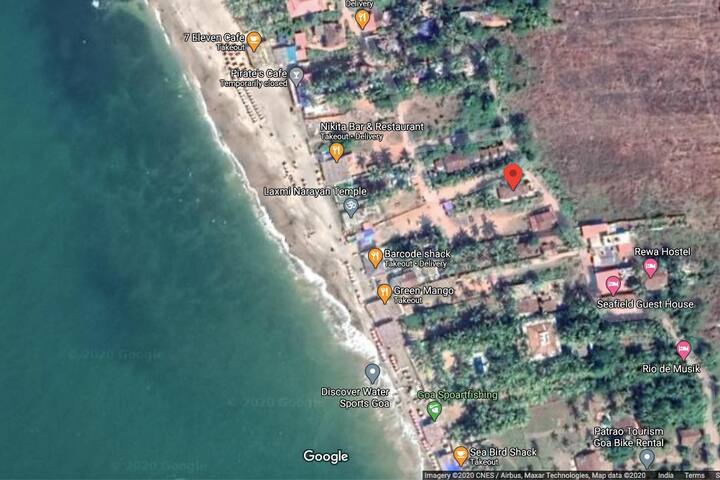720x480 pixels.
Task: Open the Sea Bird Shack marker
Action: 460,455
